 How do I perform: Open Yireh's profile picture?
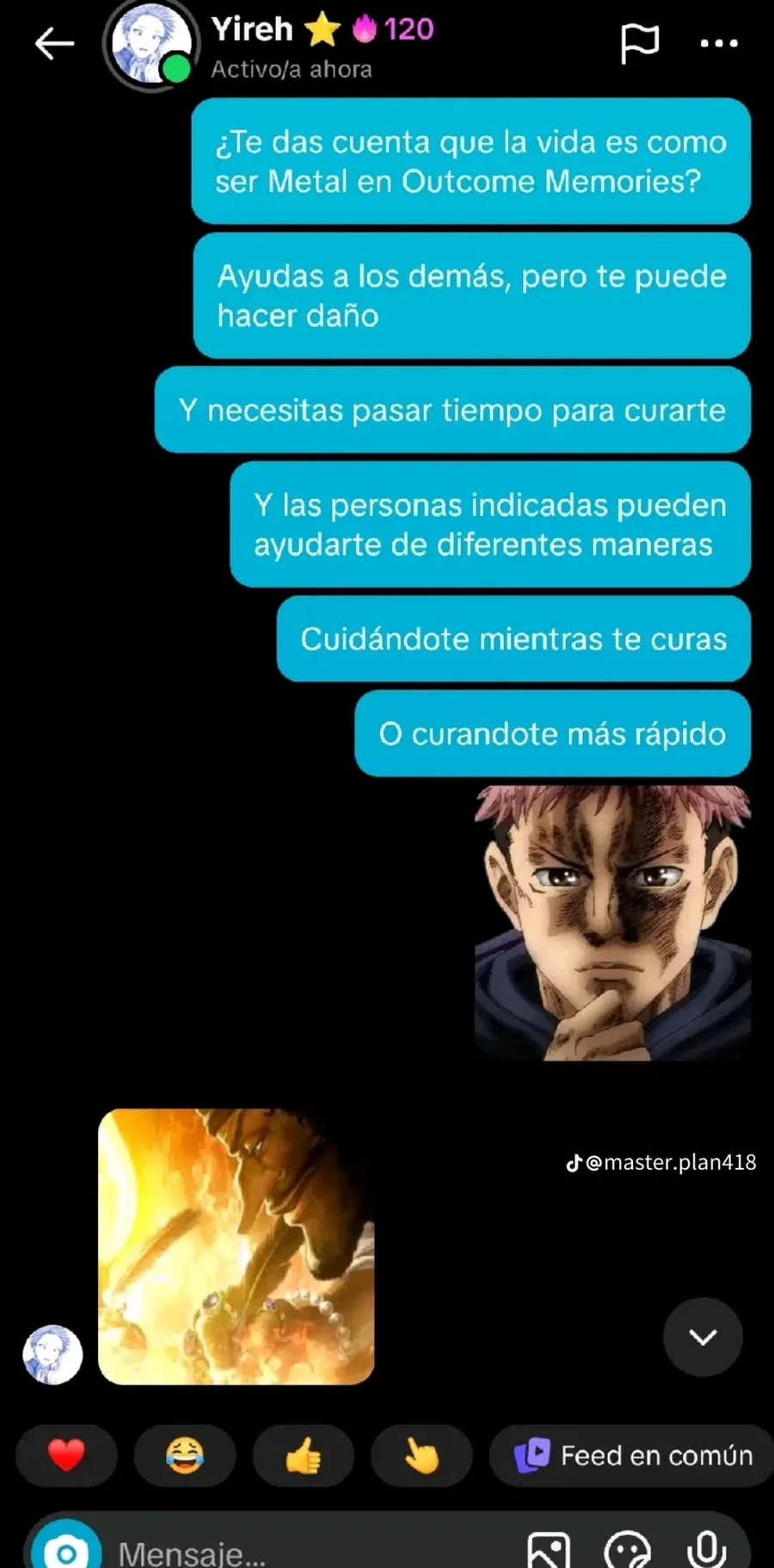[x=151, y=45]
